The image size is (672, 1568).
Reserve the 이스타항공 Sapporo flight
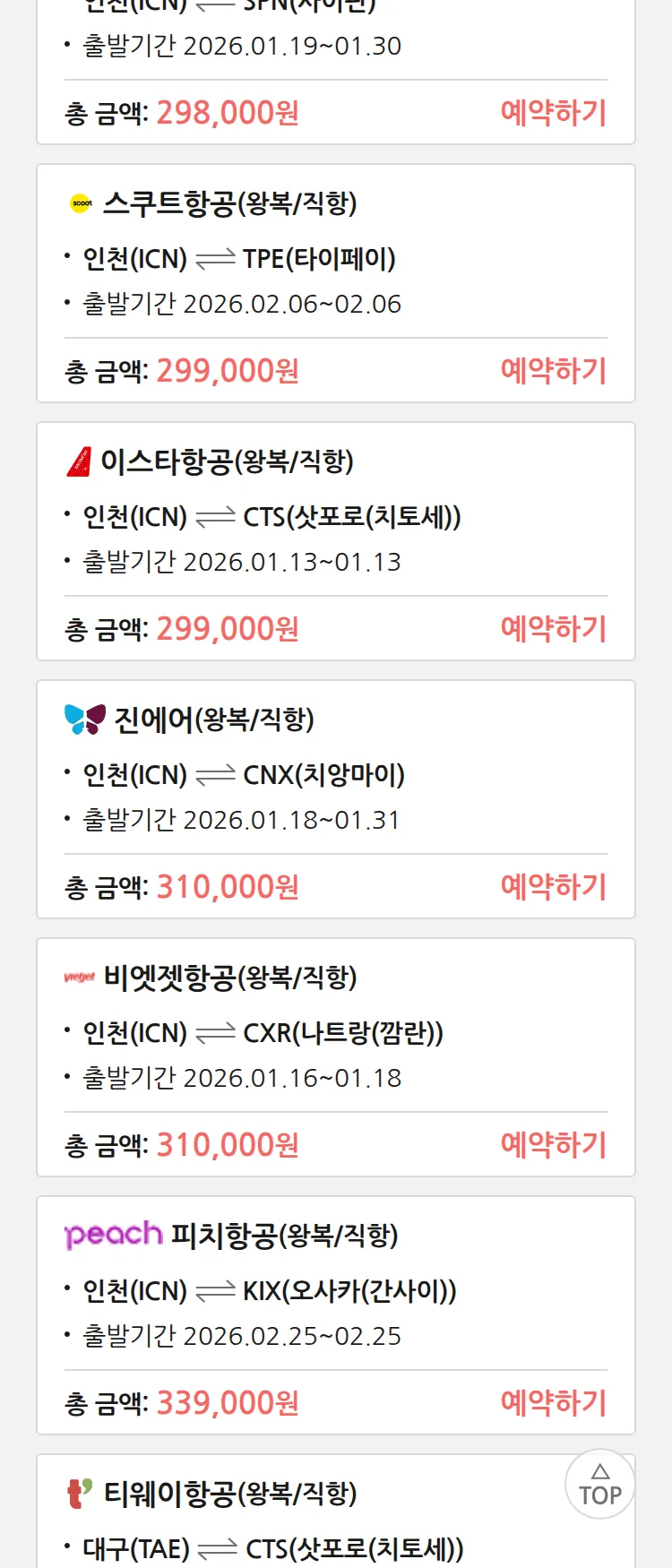(553, 629)
